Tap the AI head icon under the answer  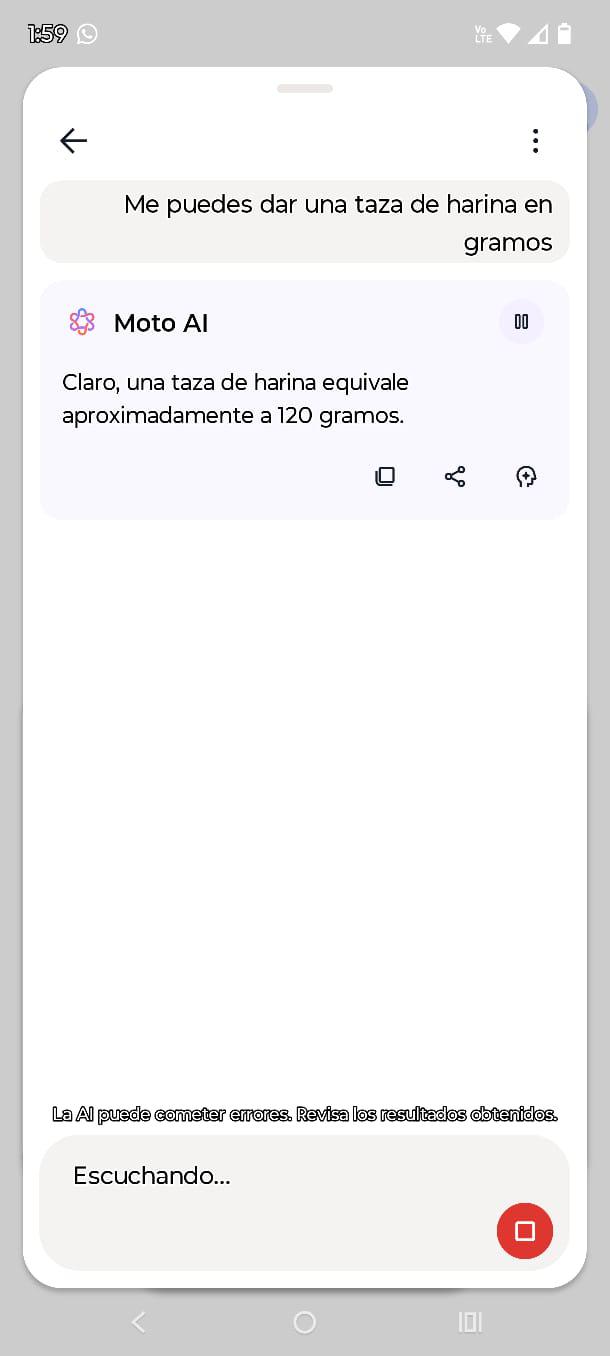[527, 477]
